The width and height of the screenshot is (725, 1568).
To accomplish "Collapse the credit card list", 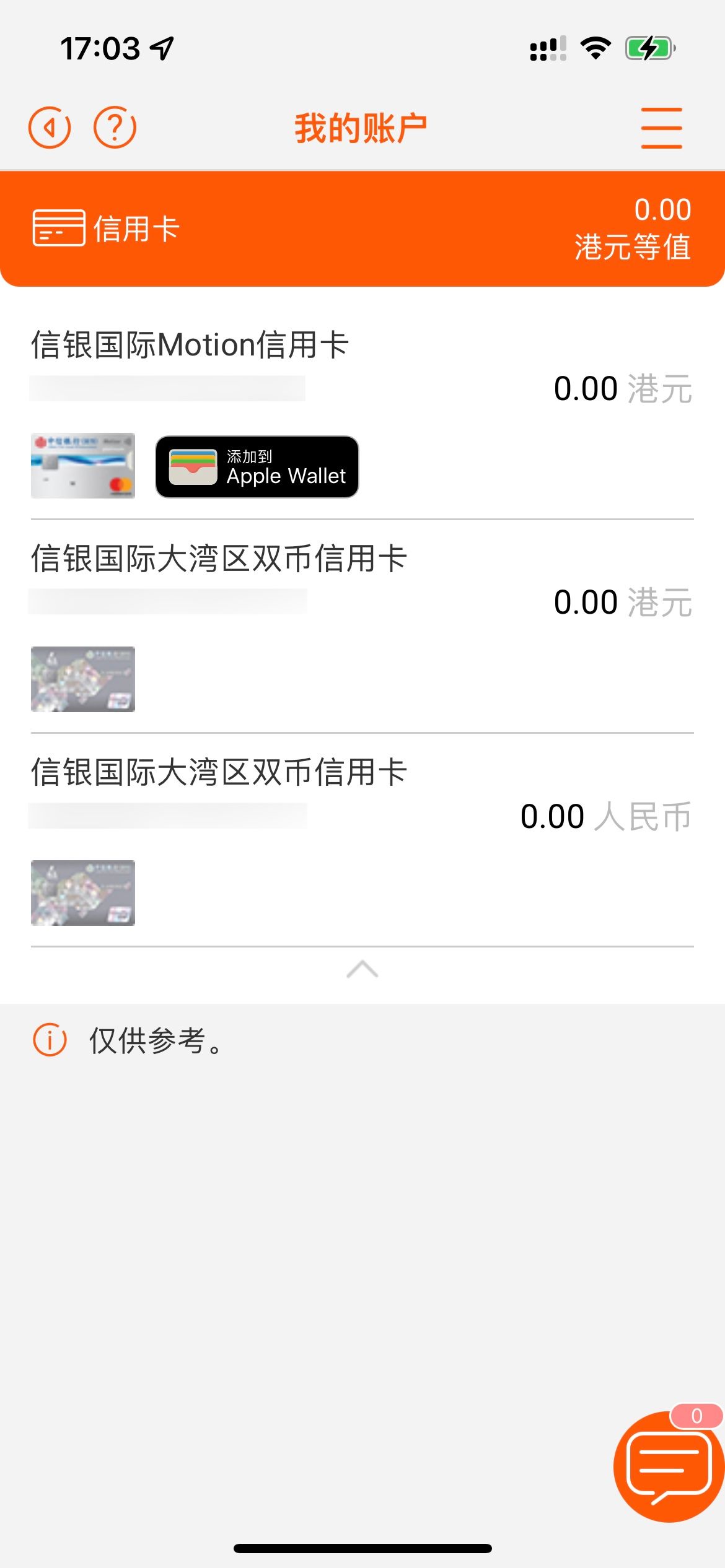I will click(362, 969).
